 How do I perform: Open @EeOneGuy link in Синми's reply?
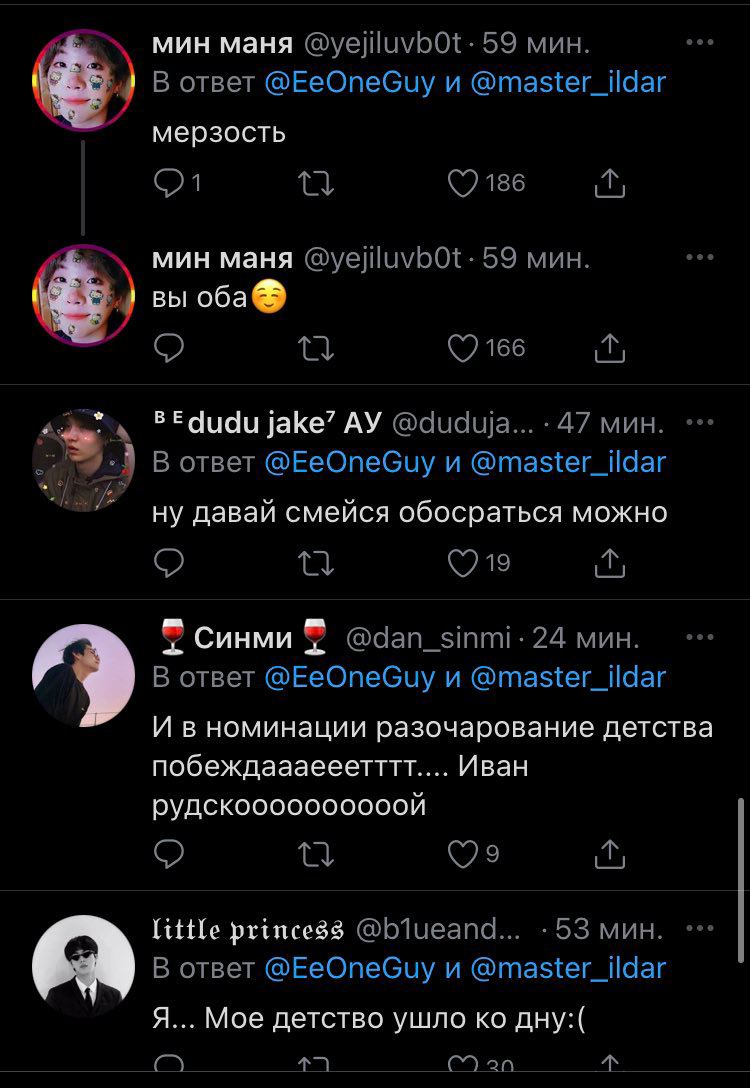pyautogui.click(x=349, y=677)
